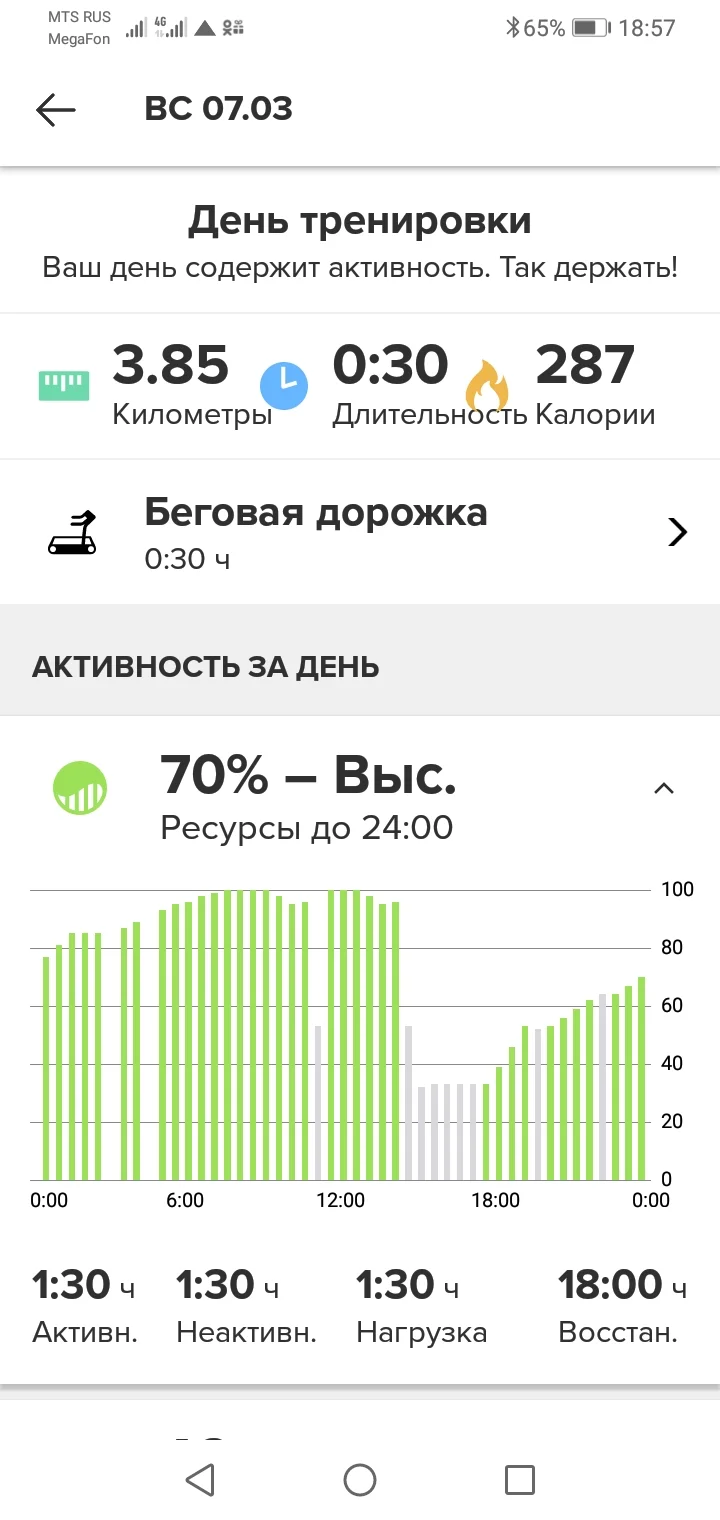The image size is (720, 1520).
Task: Open the recent apps view
Action: 519,1479
